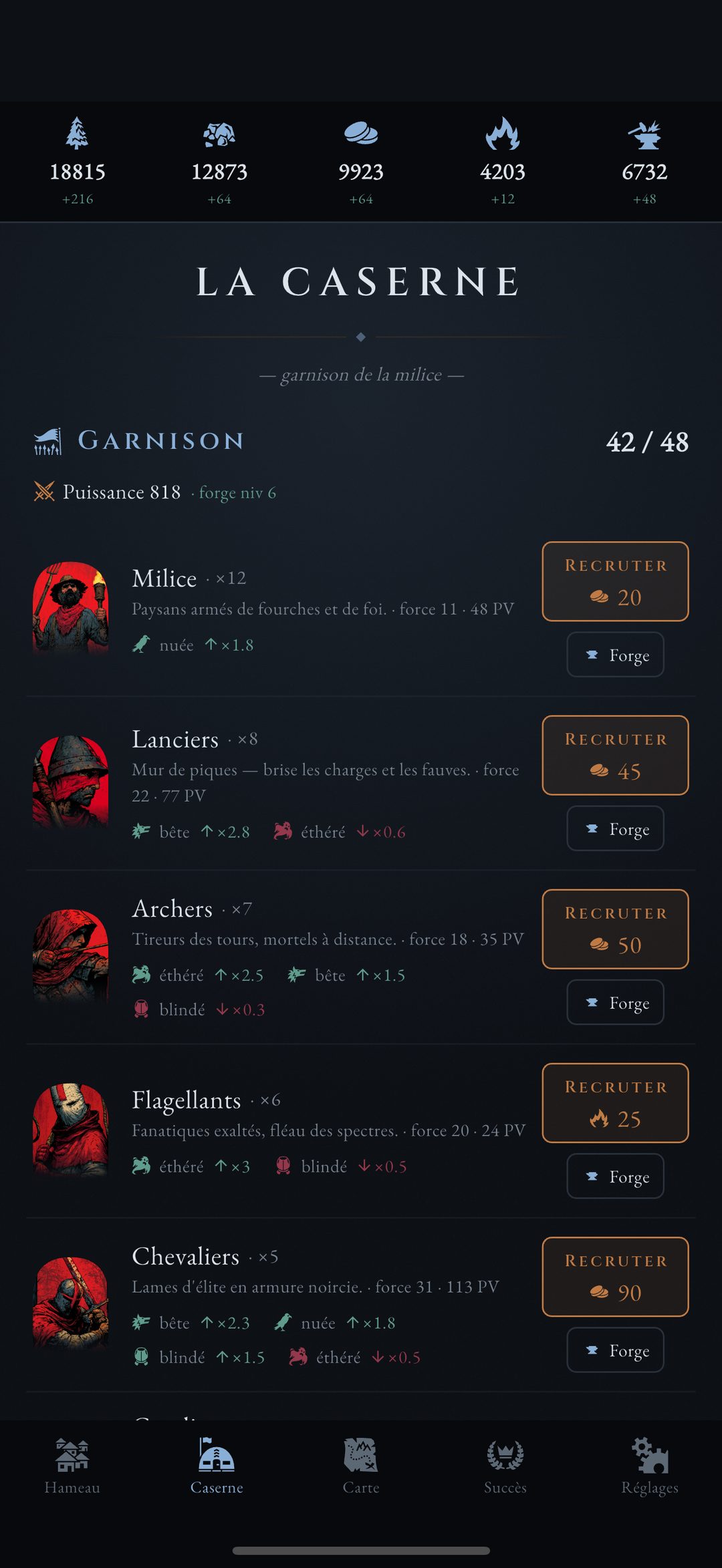Open Forge for the Chevaliers unit
This screenshot has width=722, height=1568.
[615, 1350]
